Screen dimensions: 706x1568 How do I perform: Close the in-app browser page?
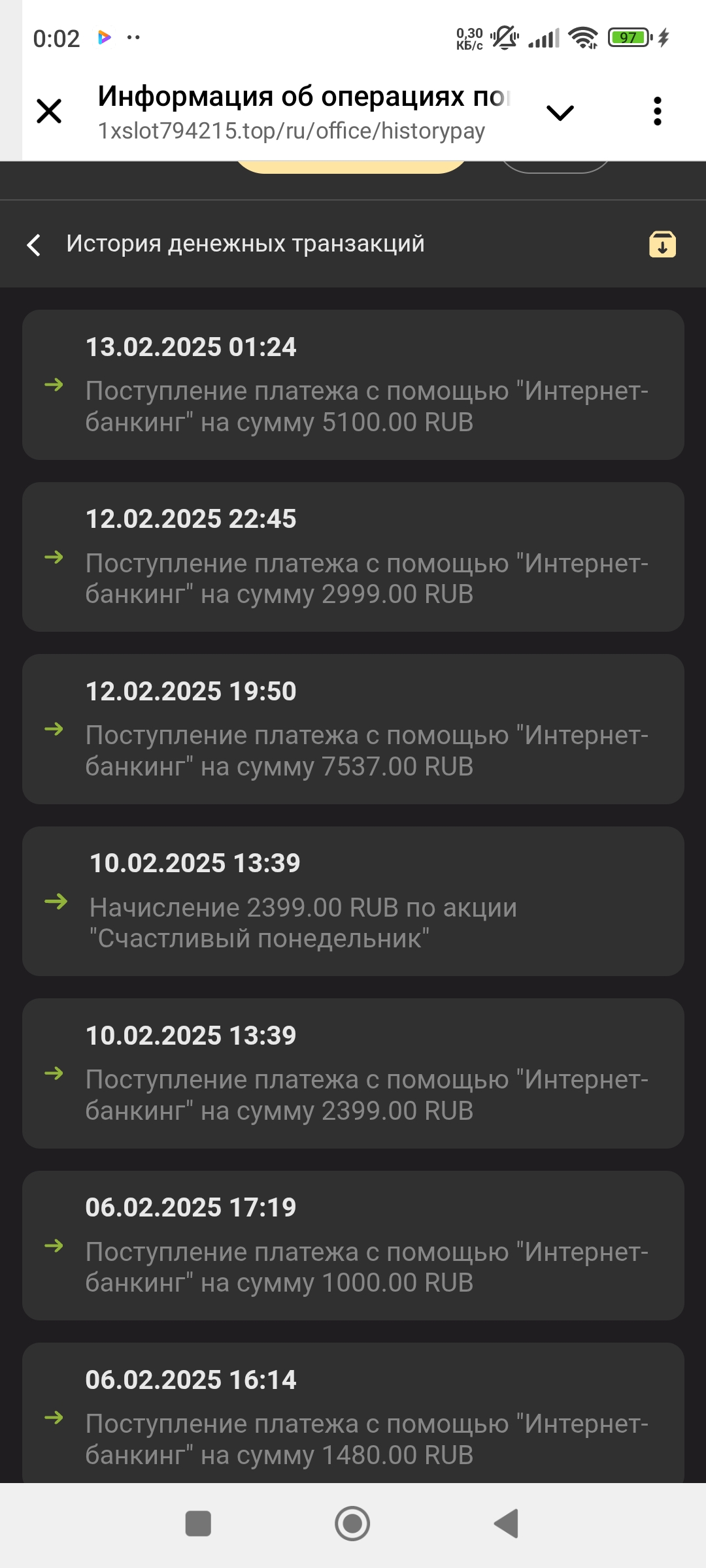[x=49, y=111]
